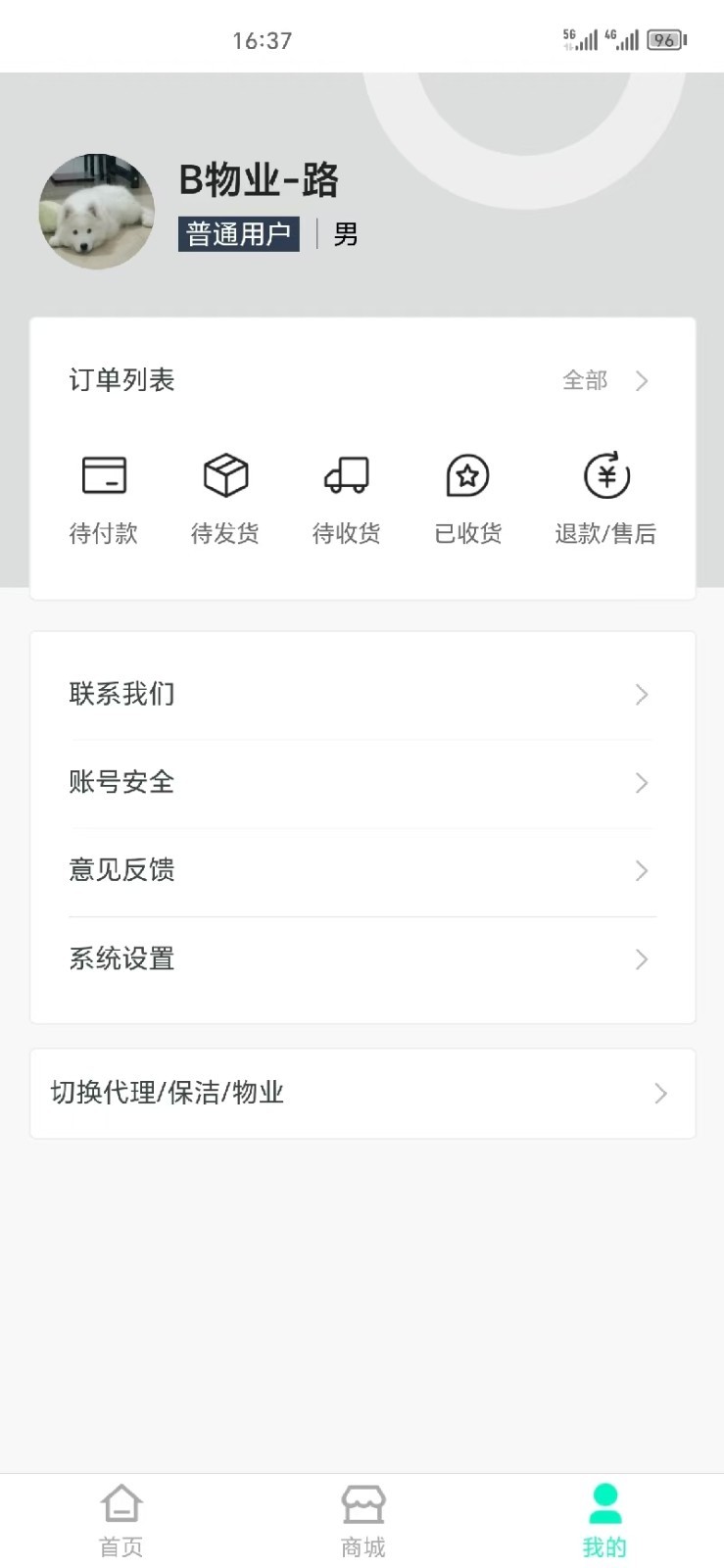This screenshot has width=724, height=1568.
Task: Select the 待发货 package icon
Action: click(224, 476)
